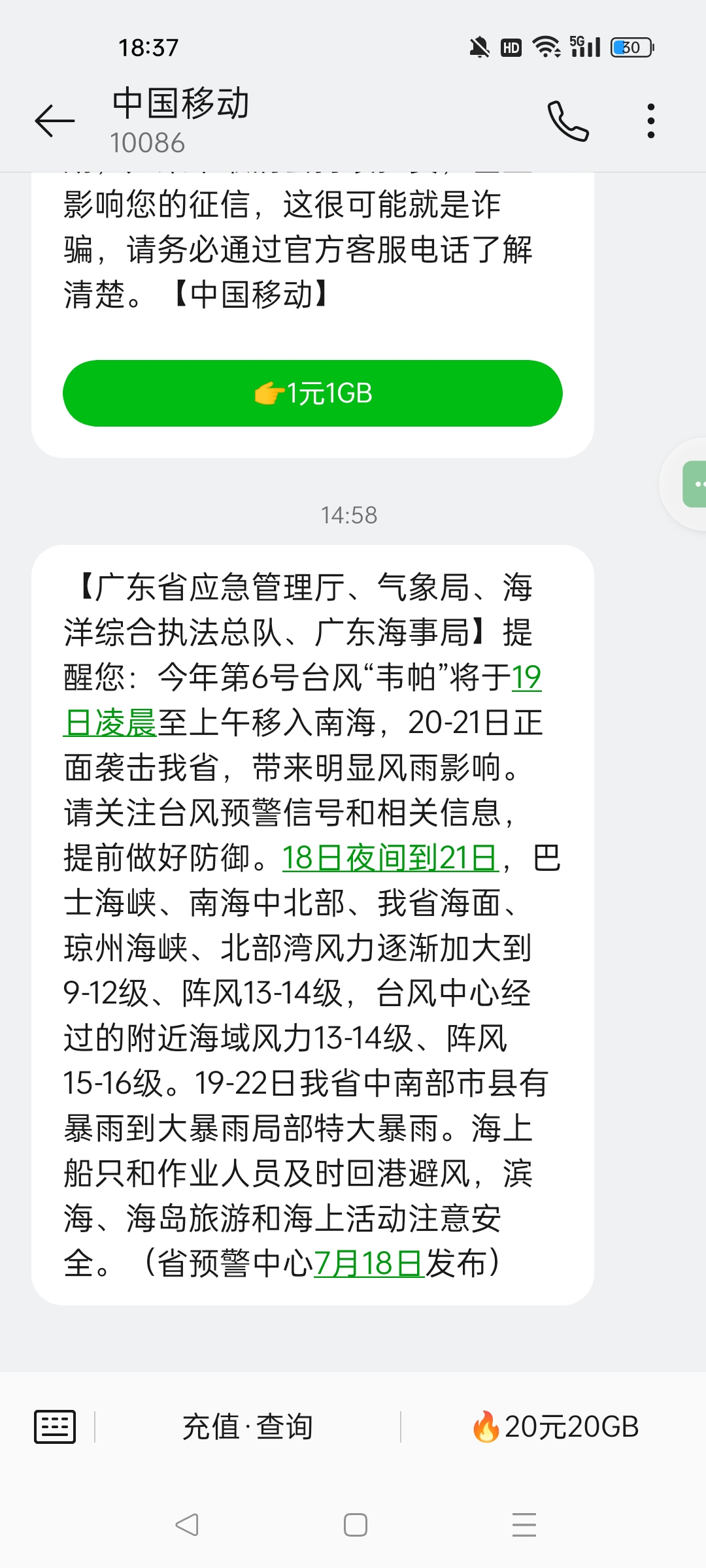
Task: Open the three-dot overflow menu
Action: pyautogui.click(x=650, y=121)
